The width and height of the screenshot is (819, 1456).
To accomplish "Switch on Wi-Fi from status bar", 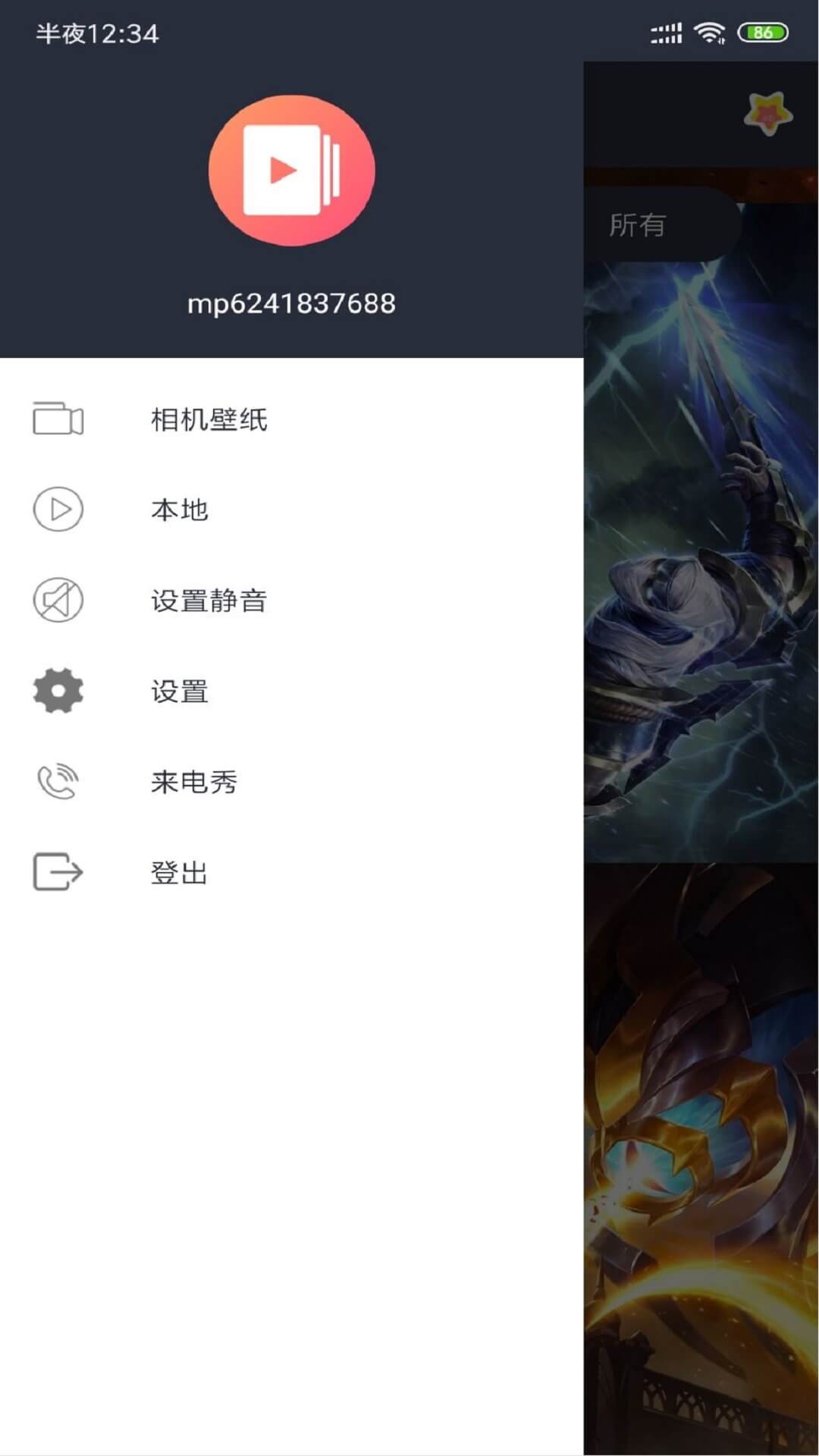I will (708, 32).
